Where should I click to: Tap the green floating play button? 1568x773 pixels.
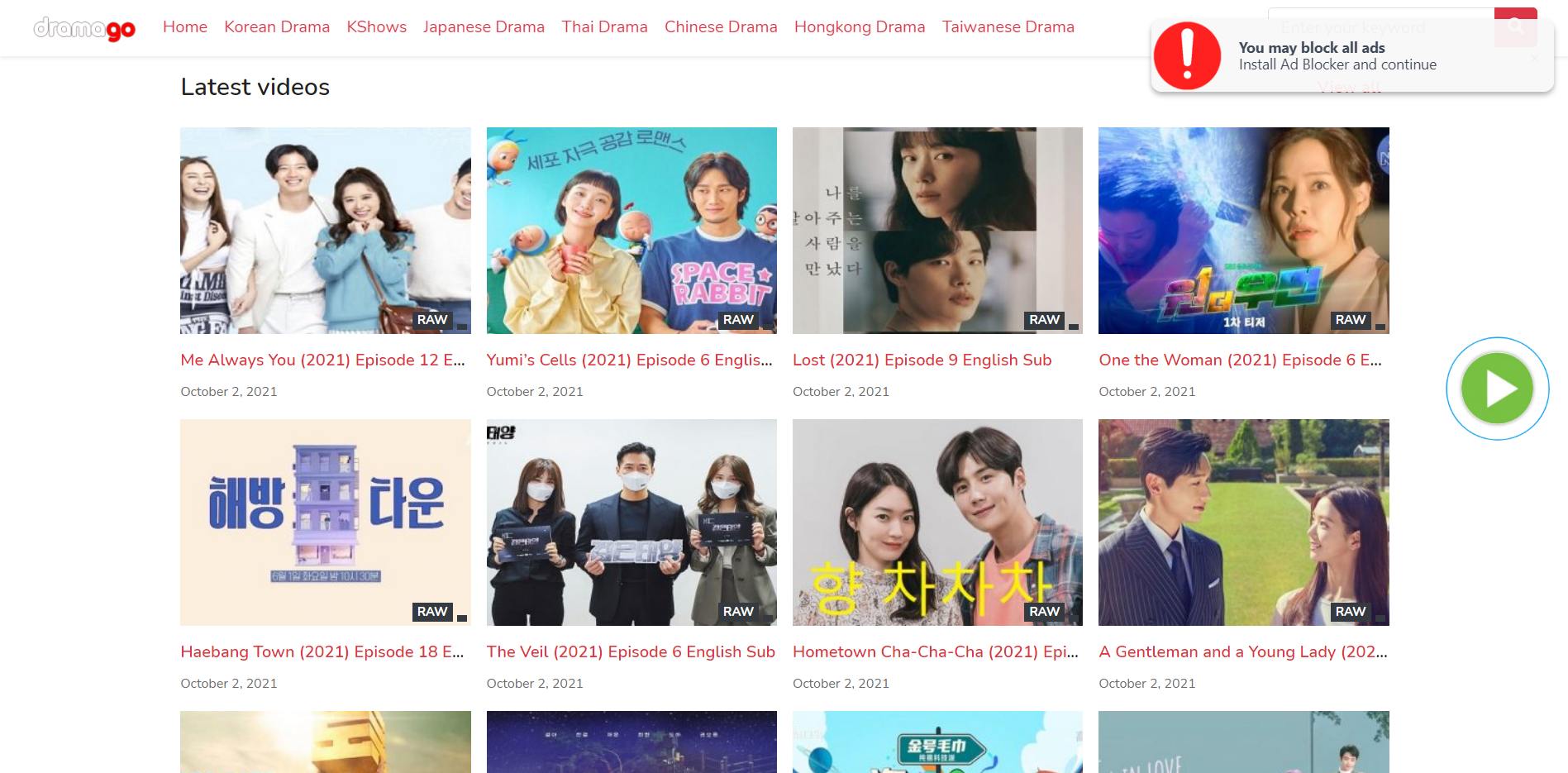[1496, 389]
